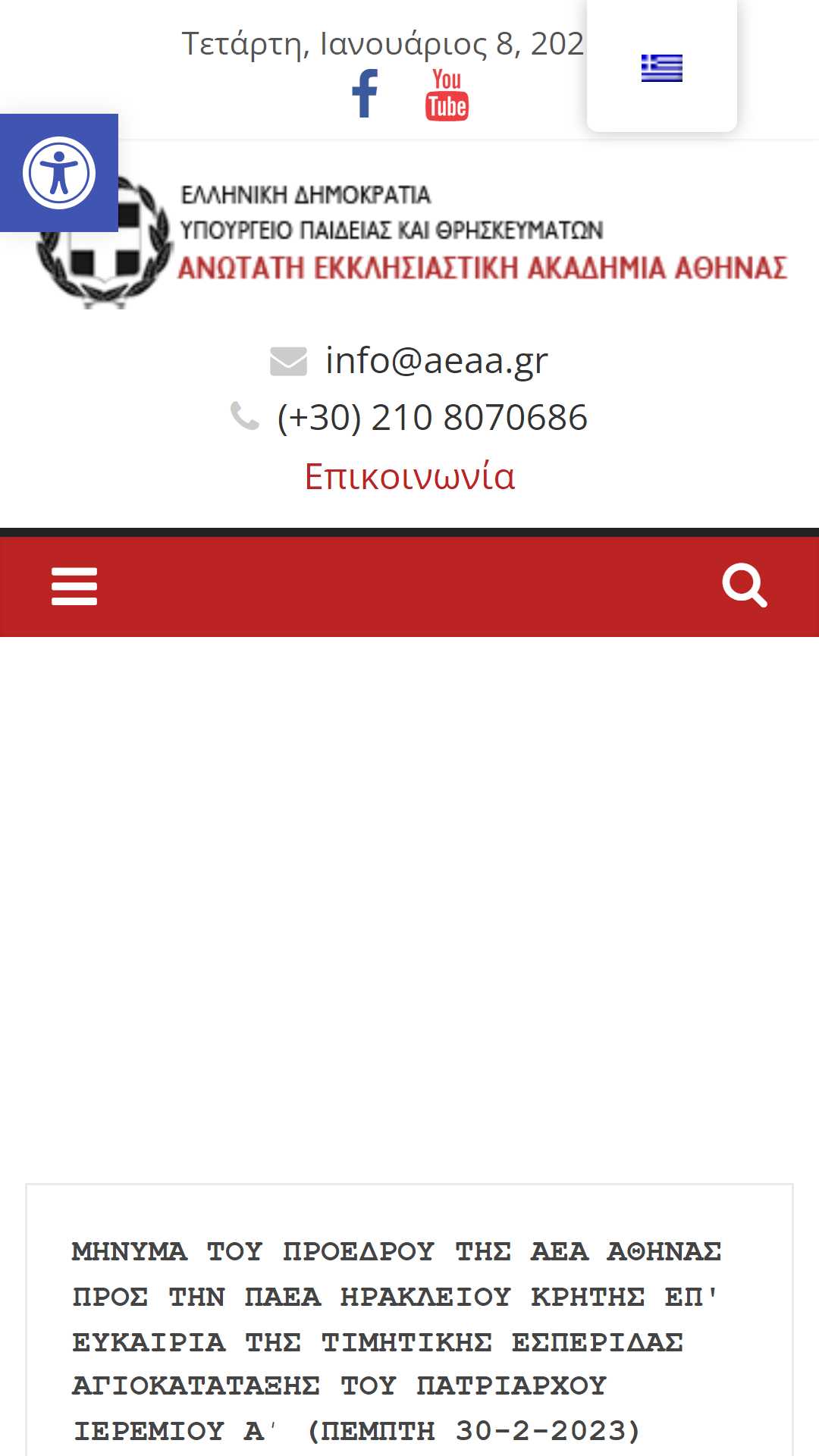Open the ΜΗΝΥΜΑ ΤΟΥ ΠΡΟΕΔΡΟΥ article
Viewport: 819px width, 1456px height.
(397, 1341)
